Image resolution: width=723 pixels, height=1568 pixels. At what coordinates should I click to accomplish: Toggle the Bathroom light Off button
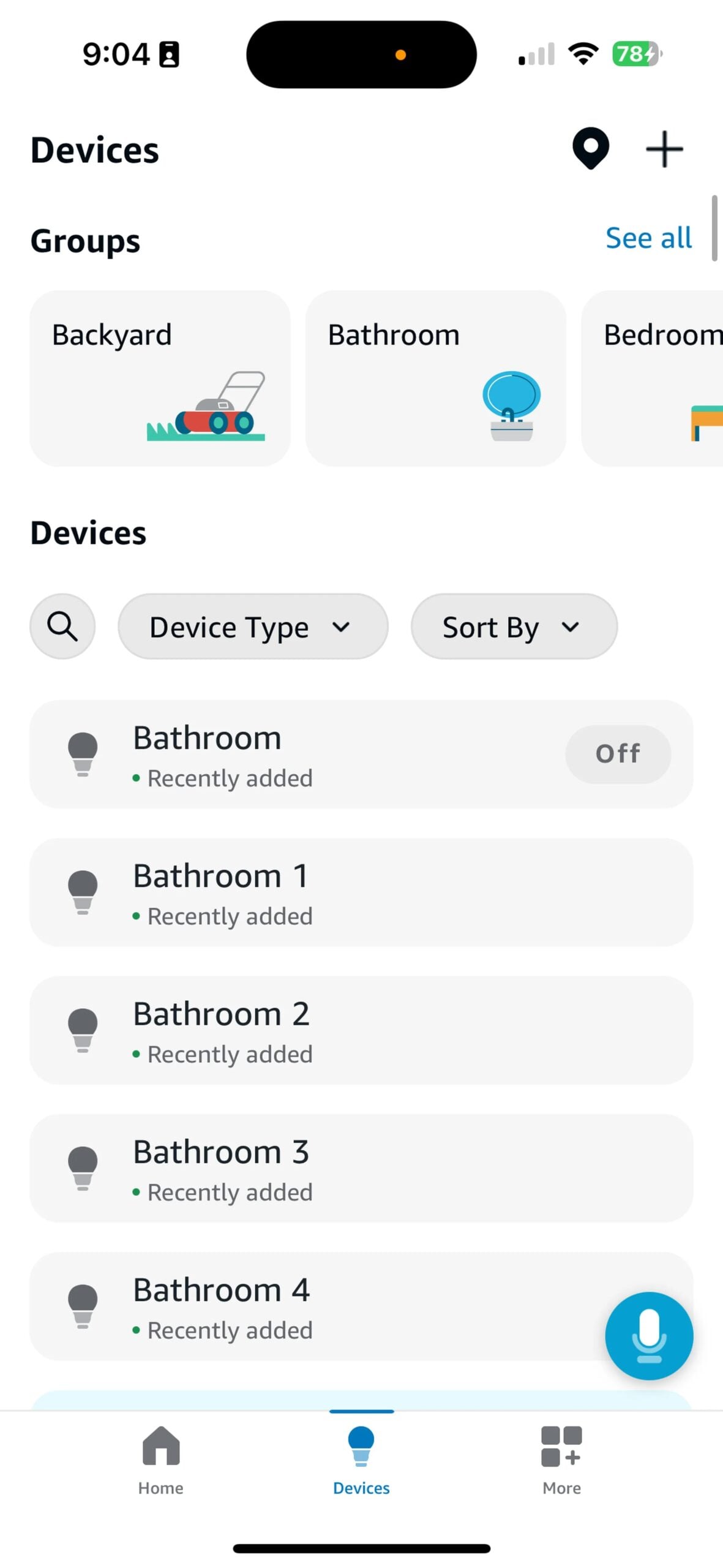617,753
